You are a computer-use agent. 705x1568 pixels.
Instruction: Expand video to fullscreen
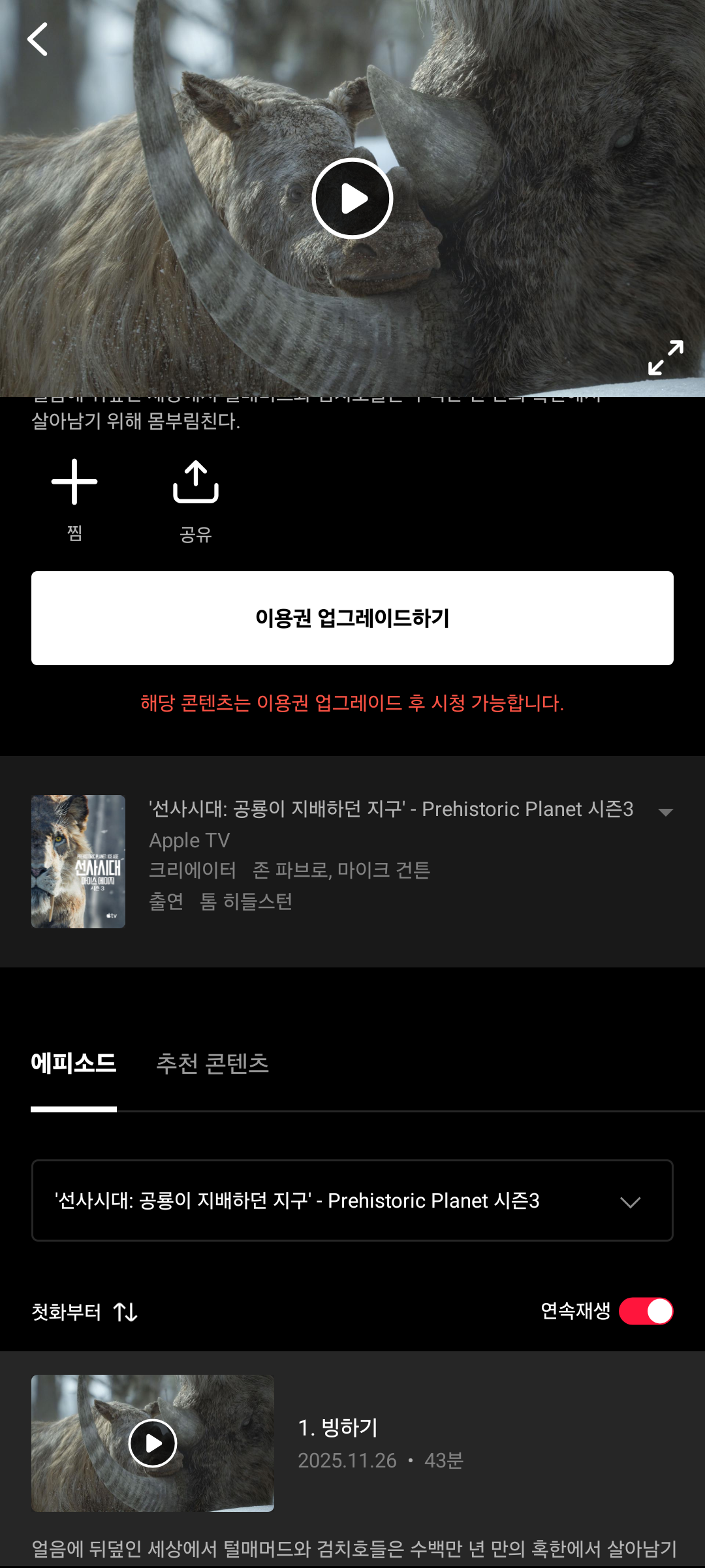pos(665,357)
